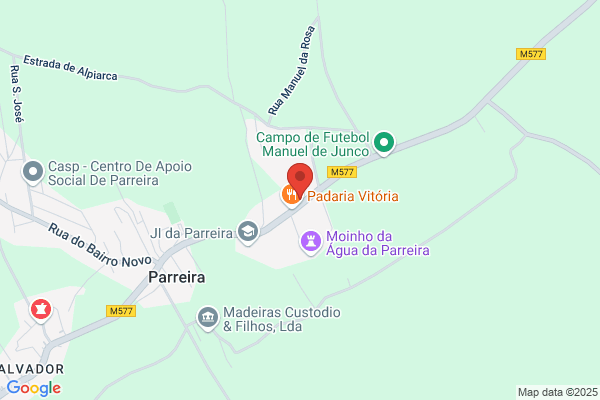Tap the Madeiras Custodio & Filhos marker

pos(208,318)
